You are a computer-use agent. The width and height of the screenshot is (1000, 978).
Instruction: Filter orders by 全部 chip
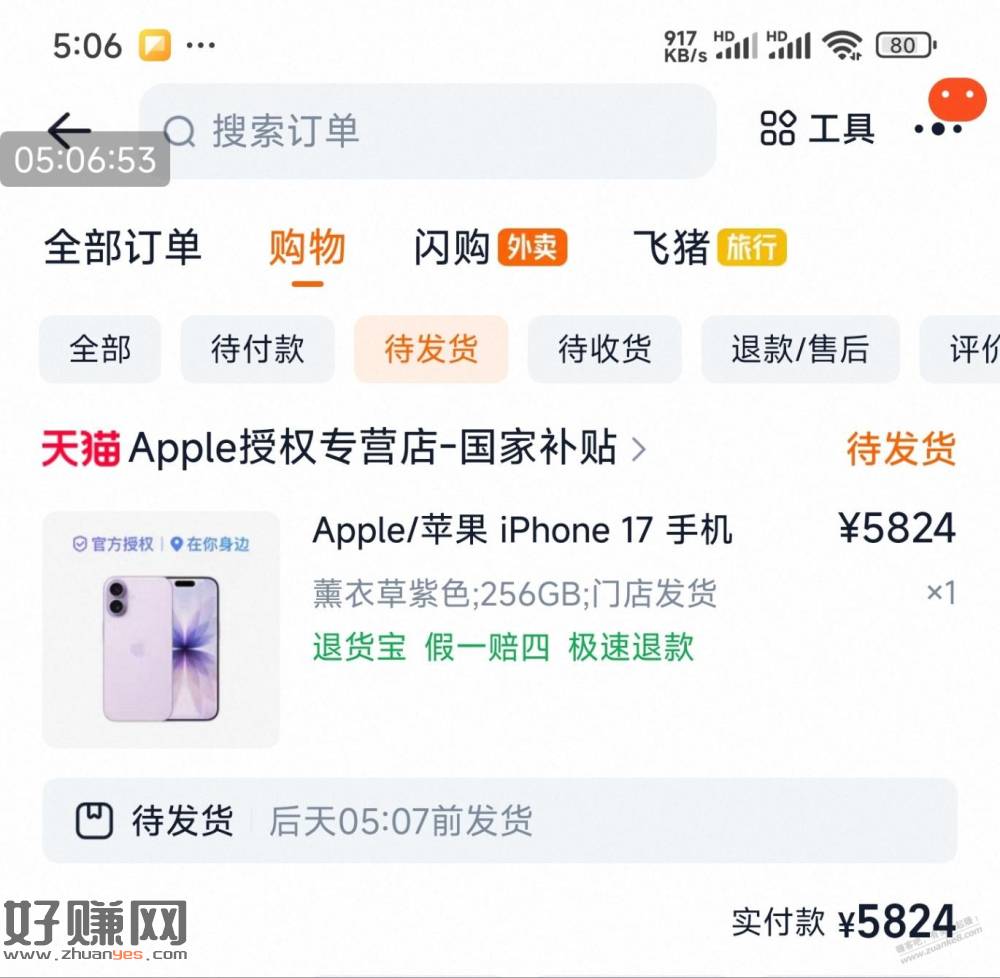(100, 349)
